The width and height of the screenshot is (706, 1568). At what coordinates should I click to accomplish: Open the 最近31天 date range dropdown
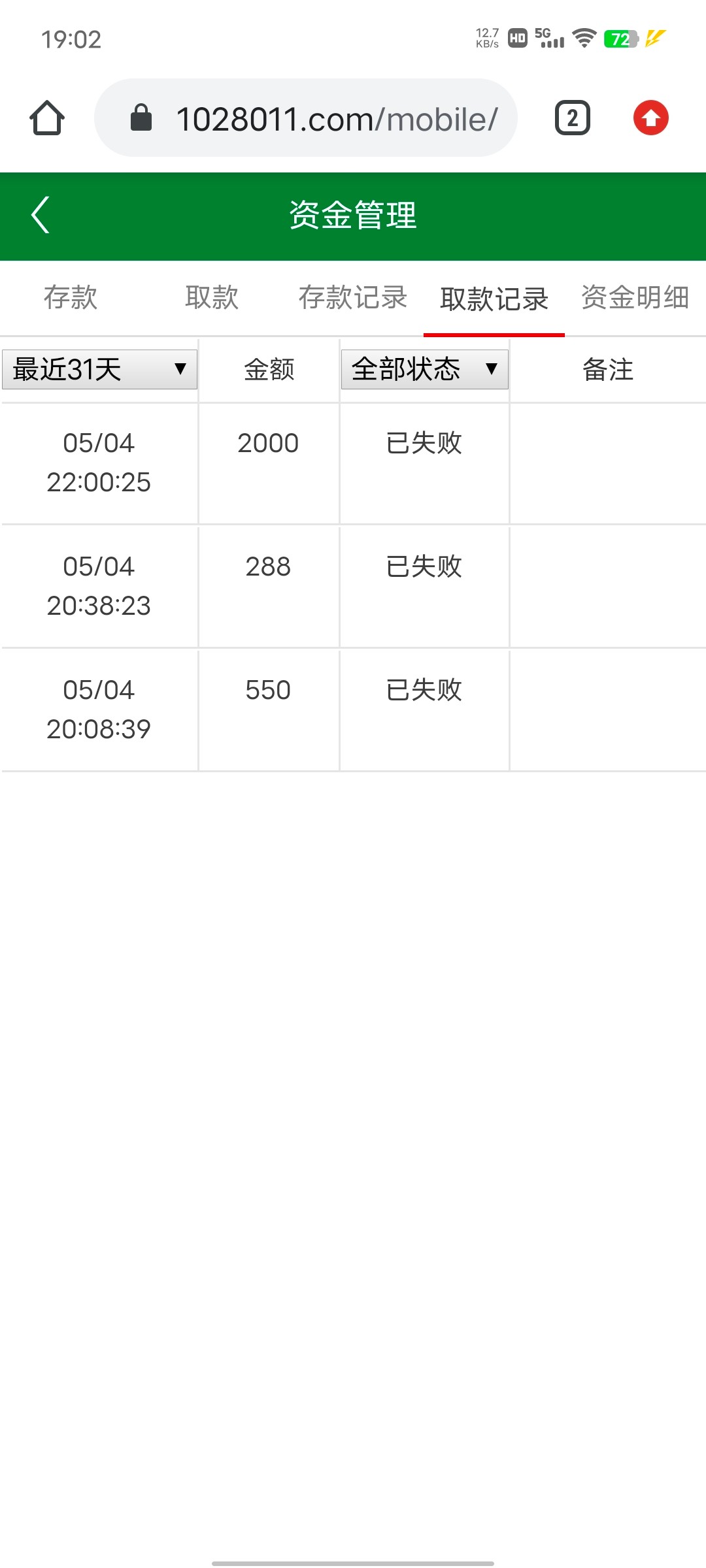pyautogui.click(x=99, y=368)
